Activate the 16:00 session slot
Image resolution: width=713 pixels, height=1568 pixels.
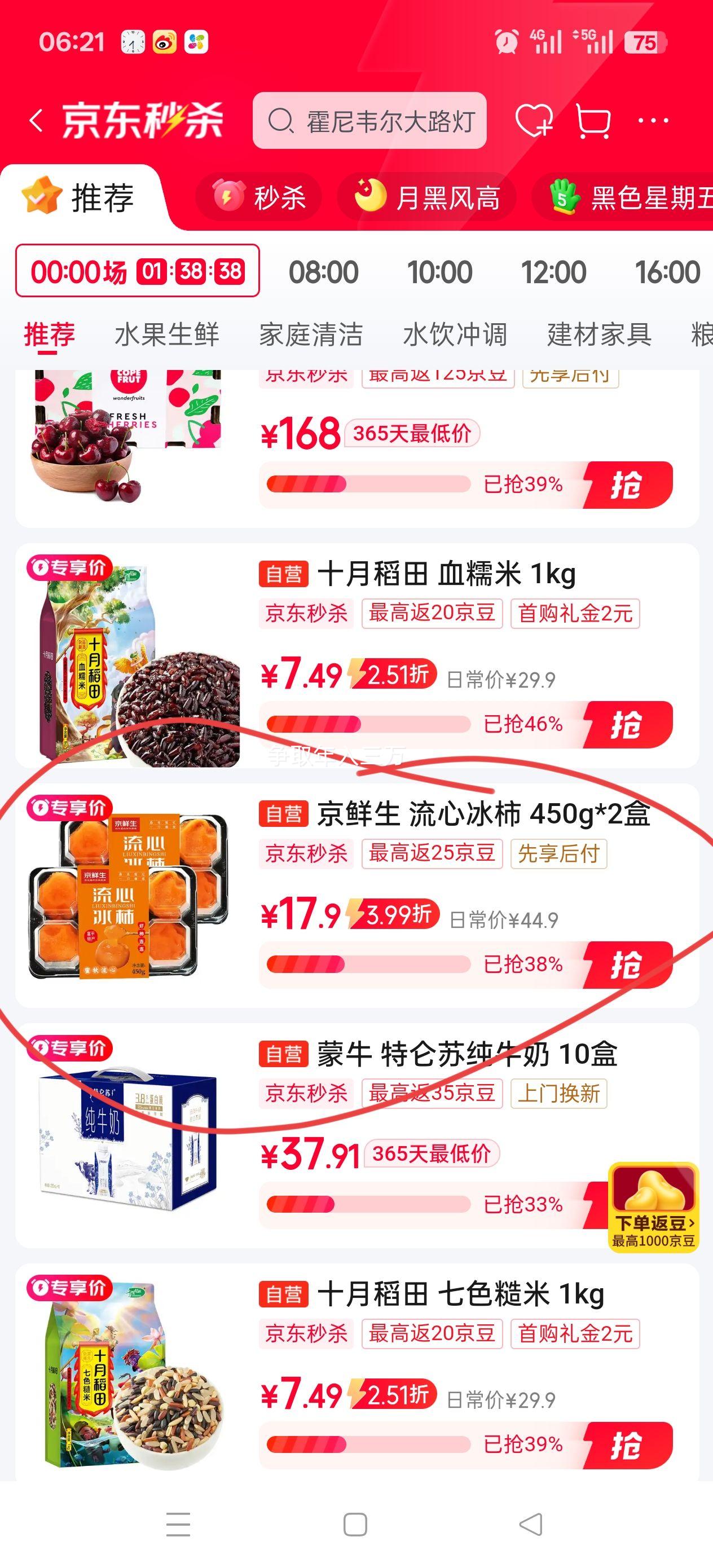click(667, 272)
